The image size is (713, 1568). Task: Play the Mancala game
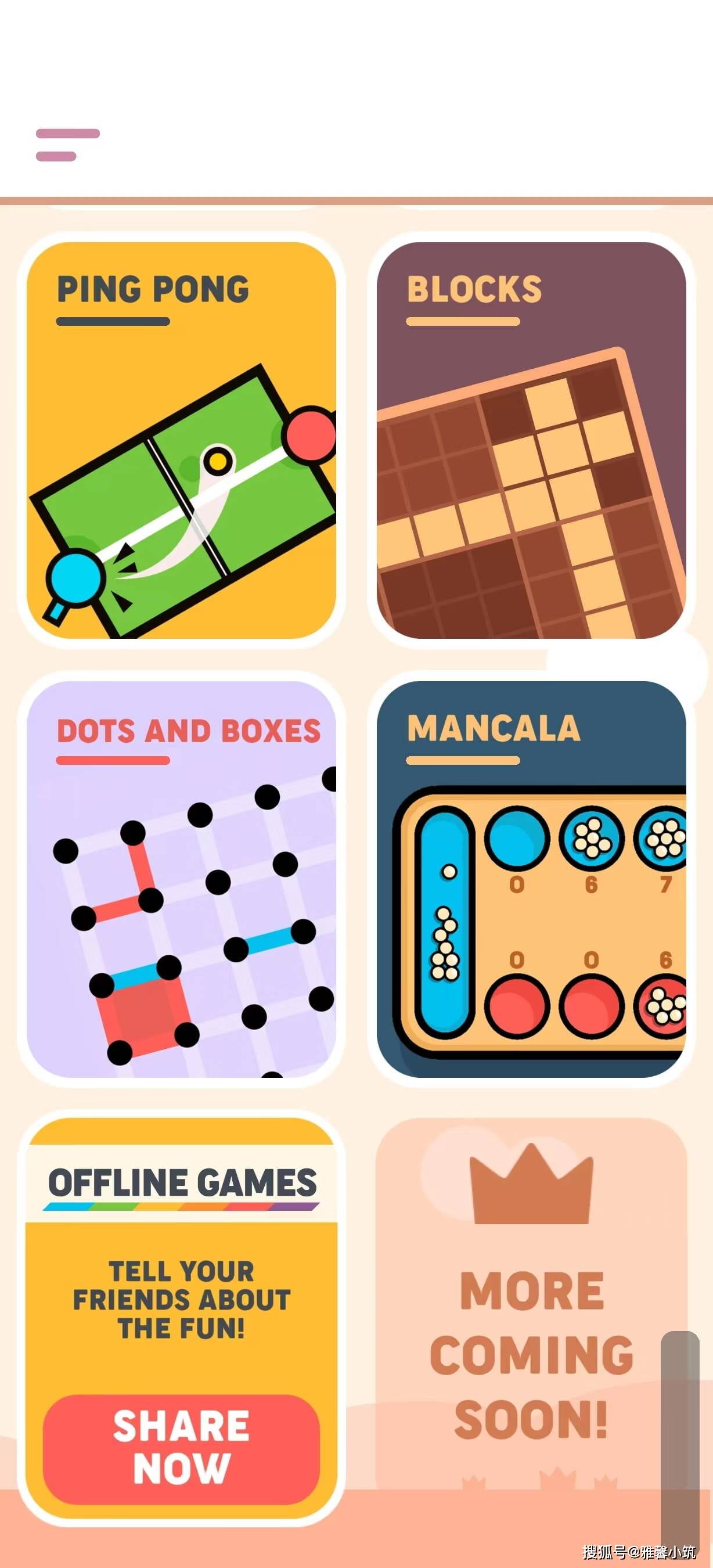[531, 879]
